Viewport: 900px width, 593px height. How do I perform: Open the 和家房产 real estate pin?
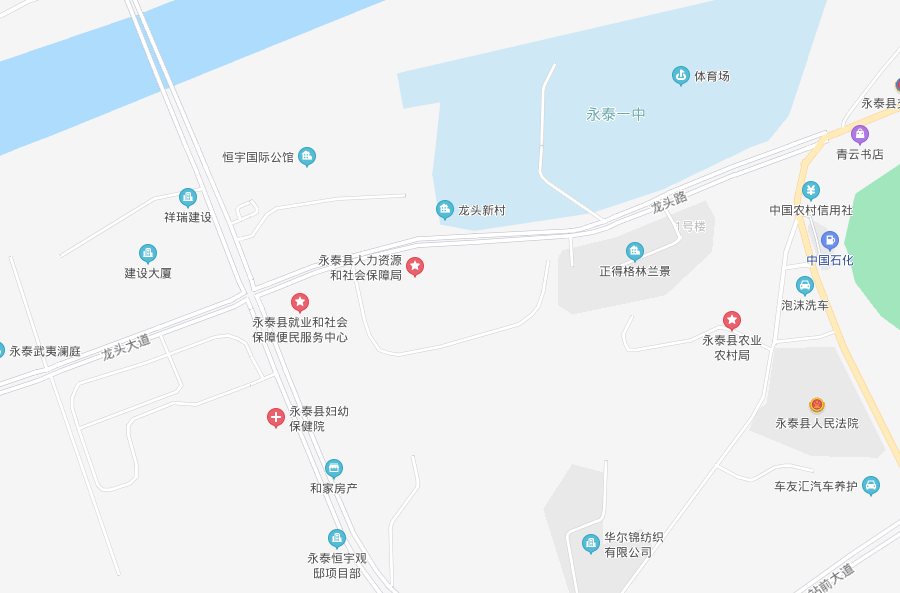click(334, 468)
